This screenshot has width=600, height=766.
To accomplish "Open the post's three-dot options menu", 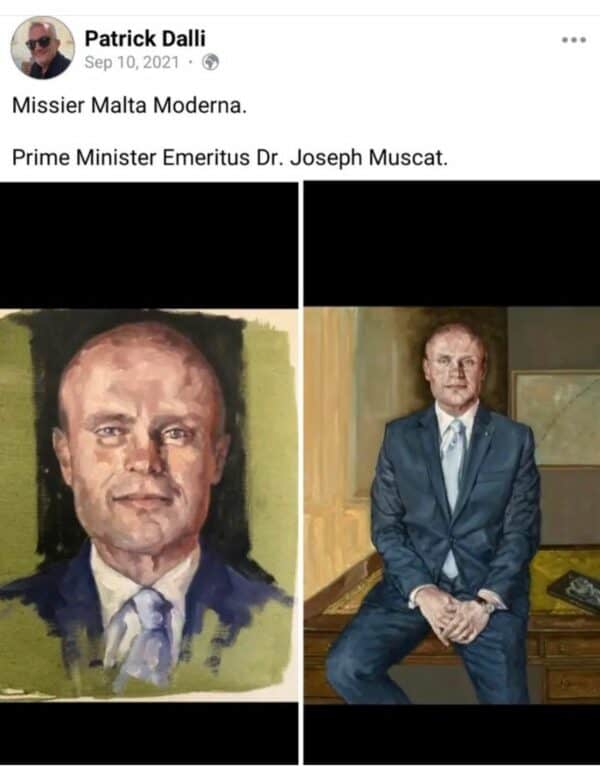I will click(573, 40).
